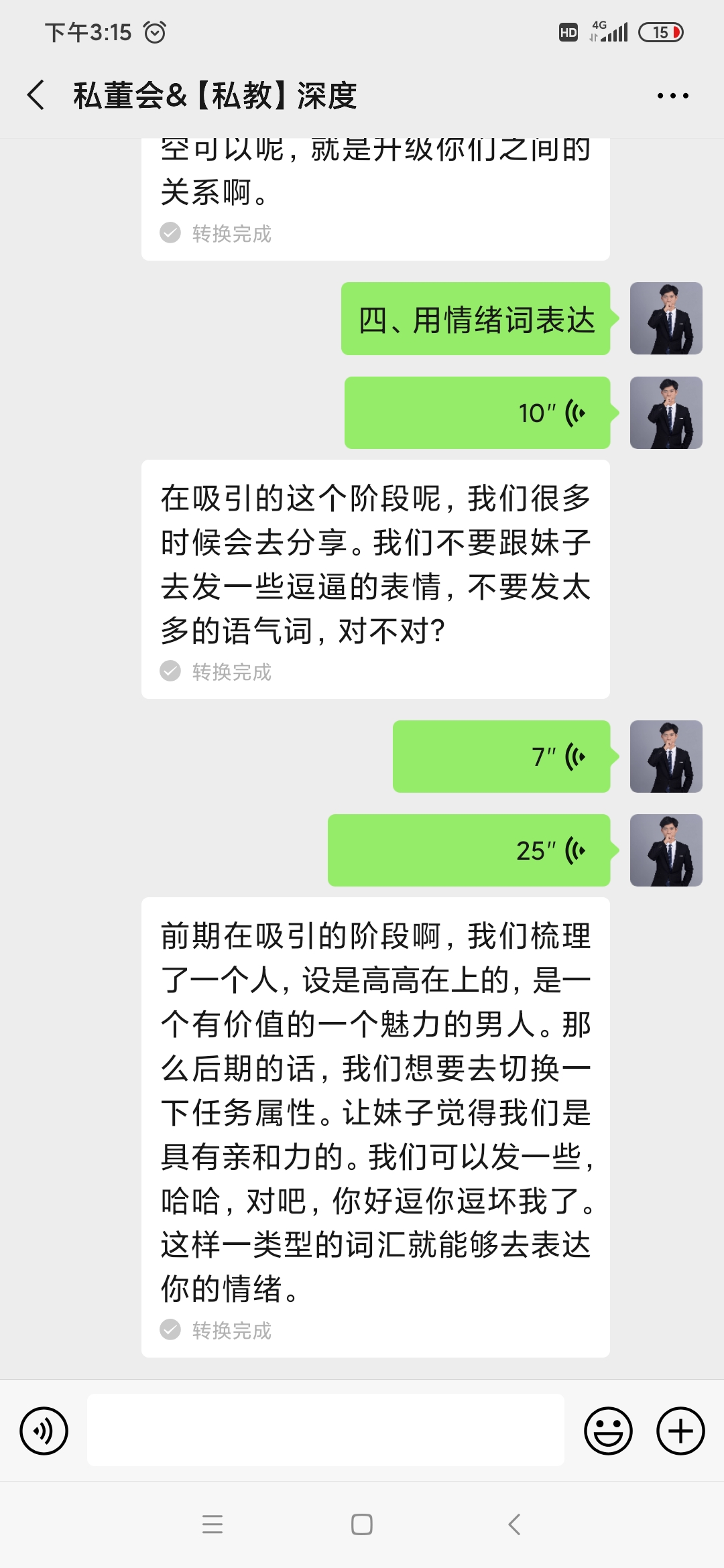Tap the system home button
Screen dimensions: 724x1568
362,1524
